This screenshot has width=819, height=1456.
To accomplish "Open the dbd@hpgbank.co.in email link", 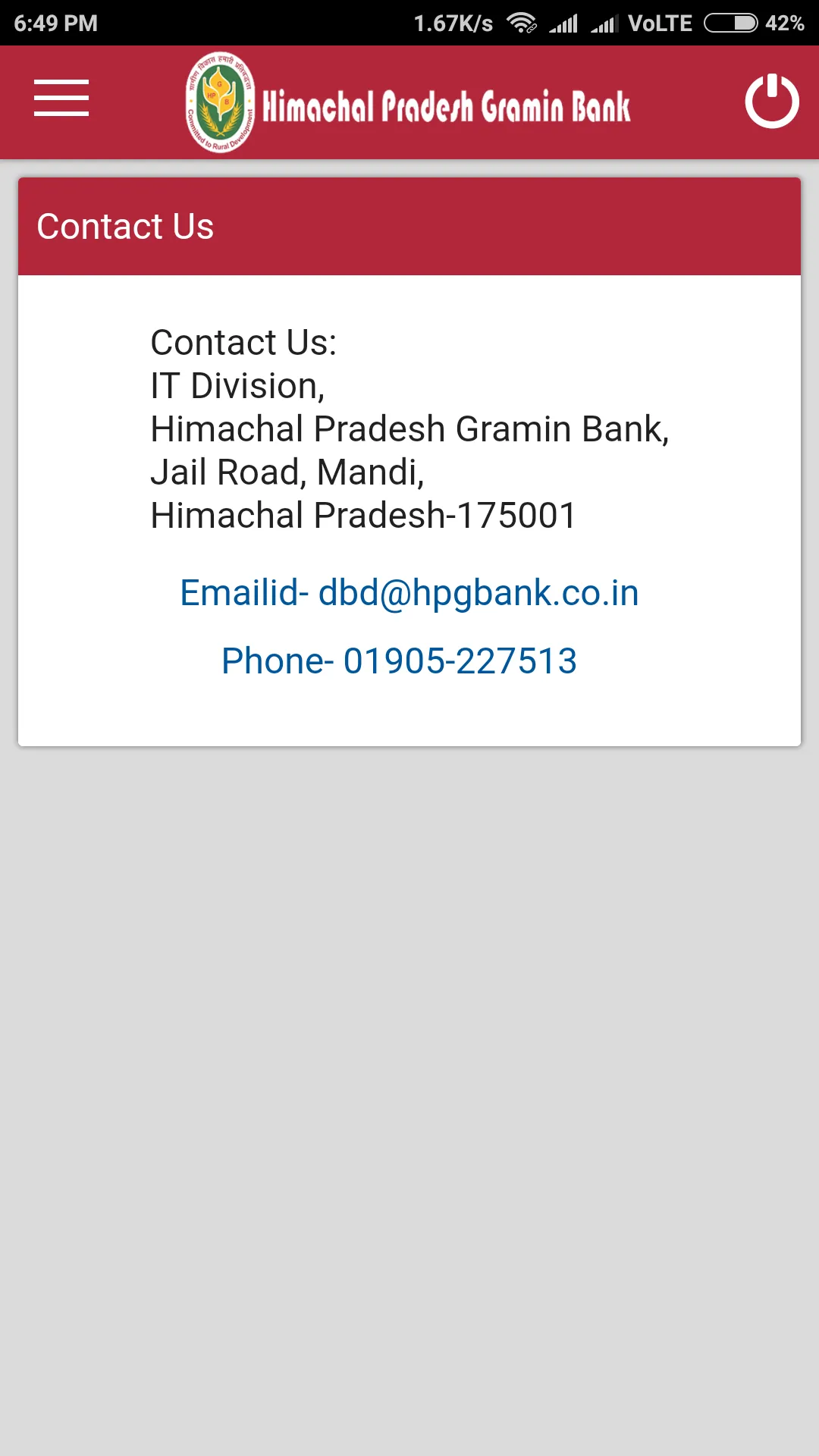I will pos(409,593).
